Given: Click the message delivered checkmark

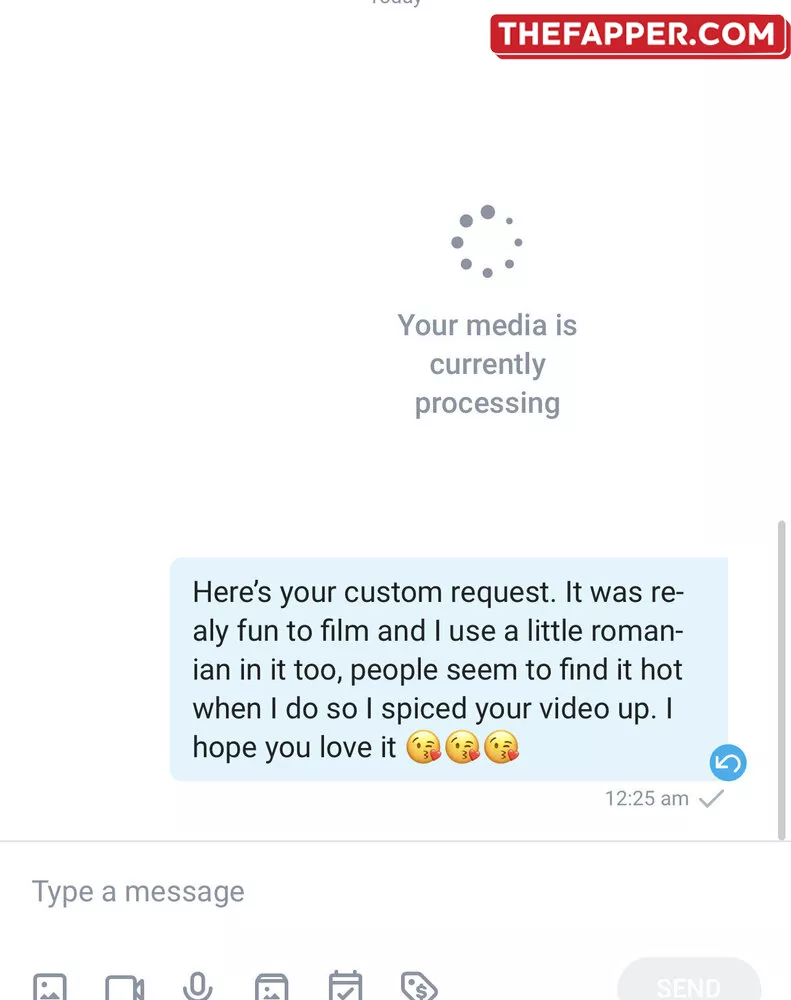Looking at the screenshot, I should click(712, 799).
